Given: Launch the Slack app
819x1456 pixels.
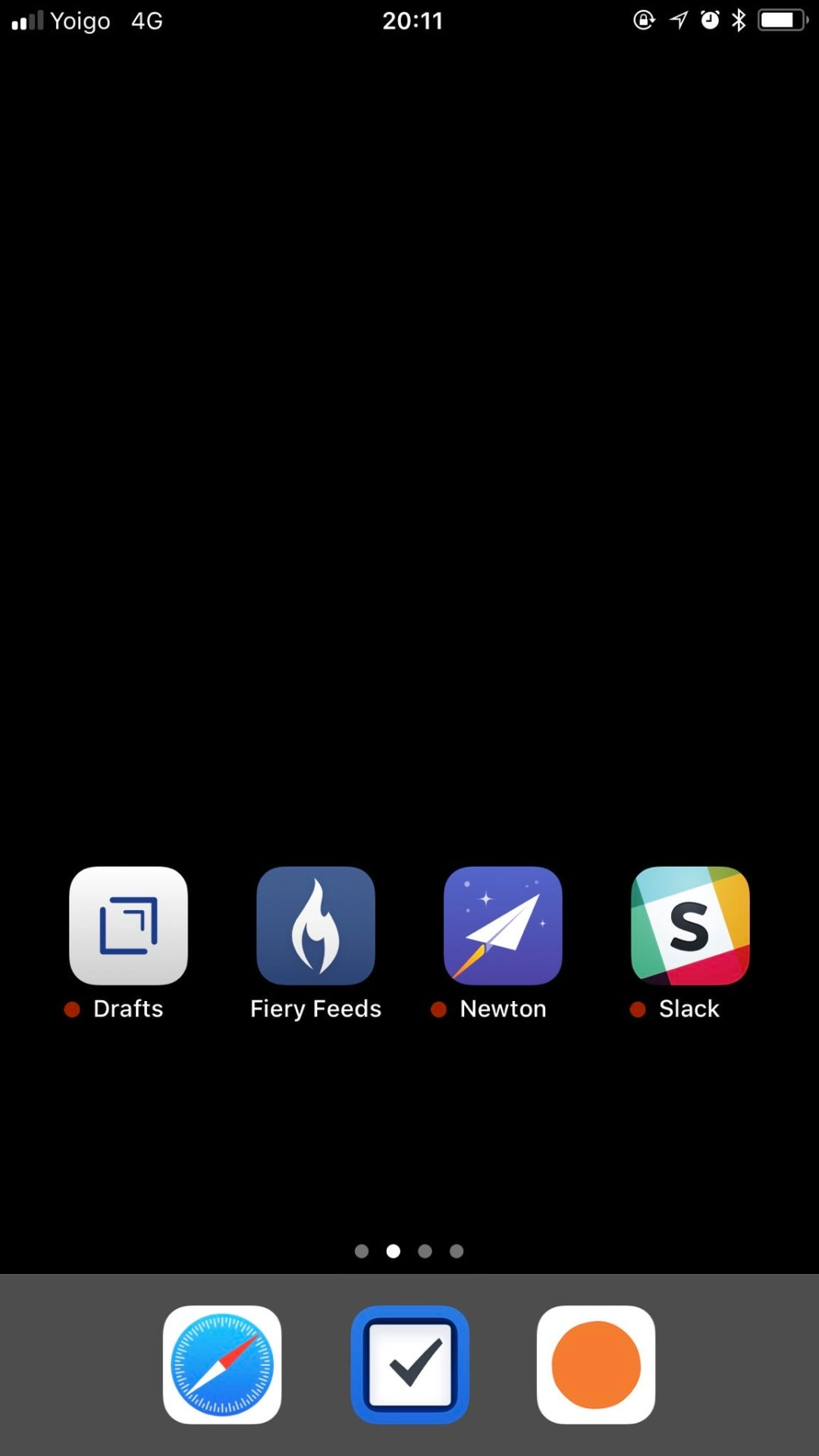Looking at the screenshot, I should coord(690,925).
